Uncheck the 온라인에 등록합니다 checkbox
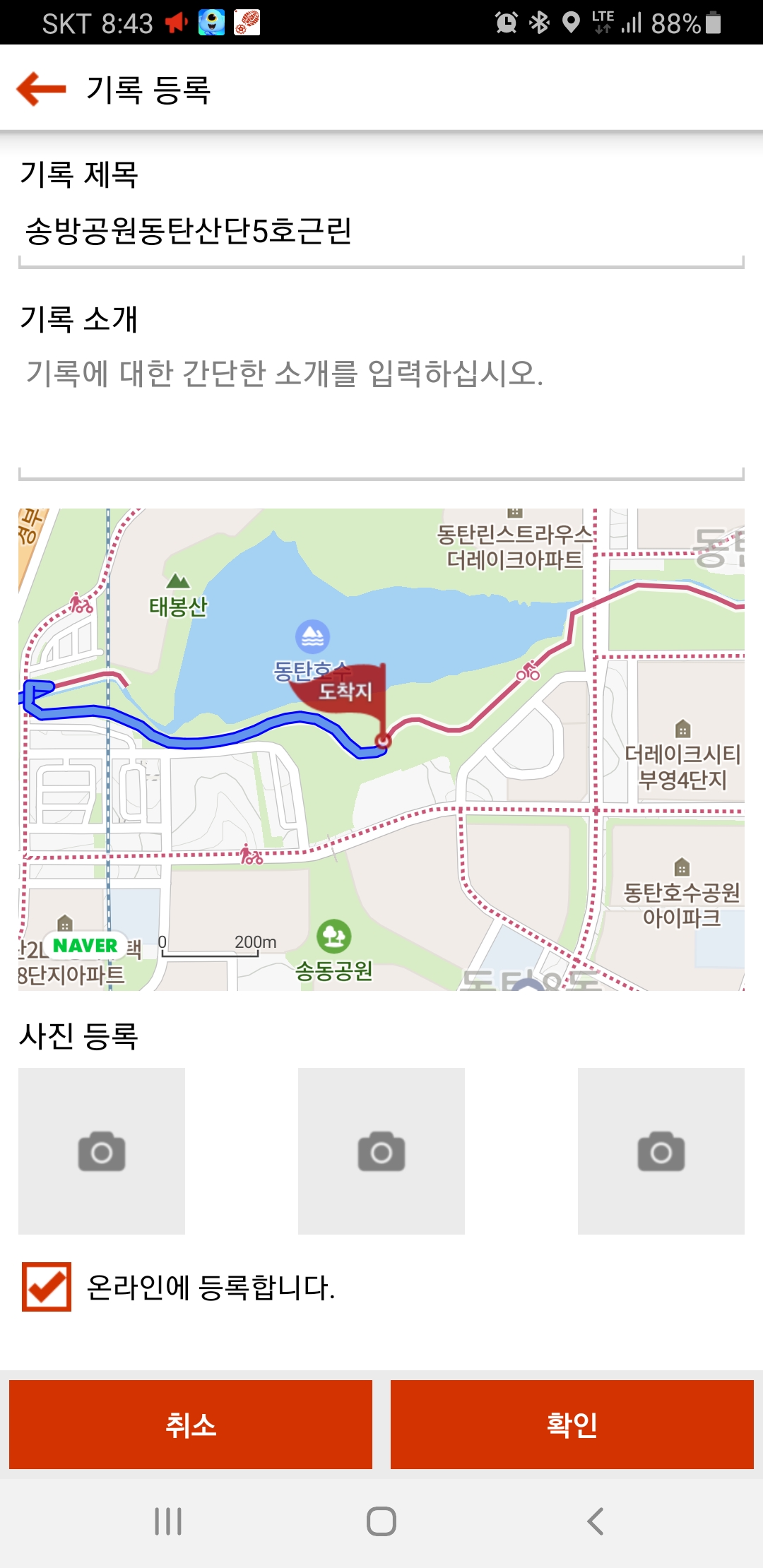The height and width of the screenshot is (1568, 763). coord(47,1287)
